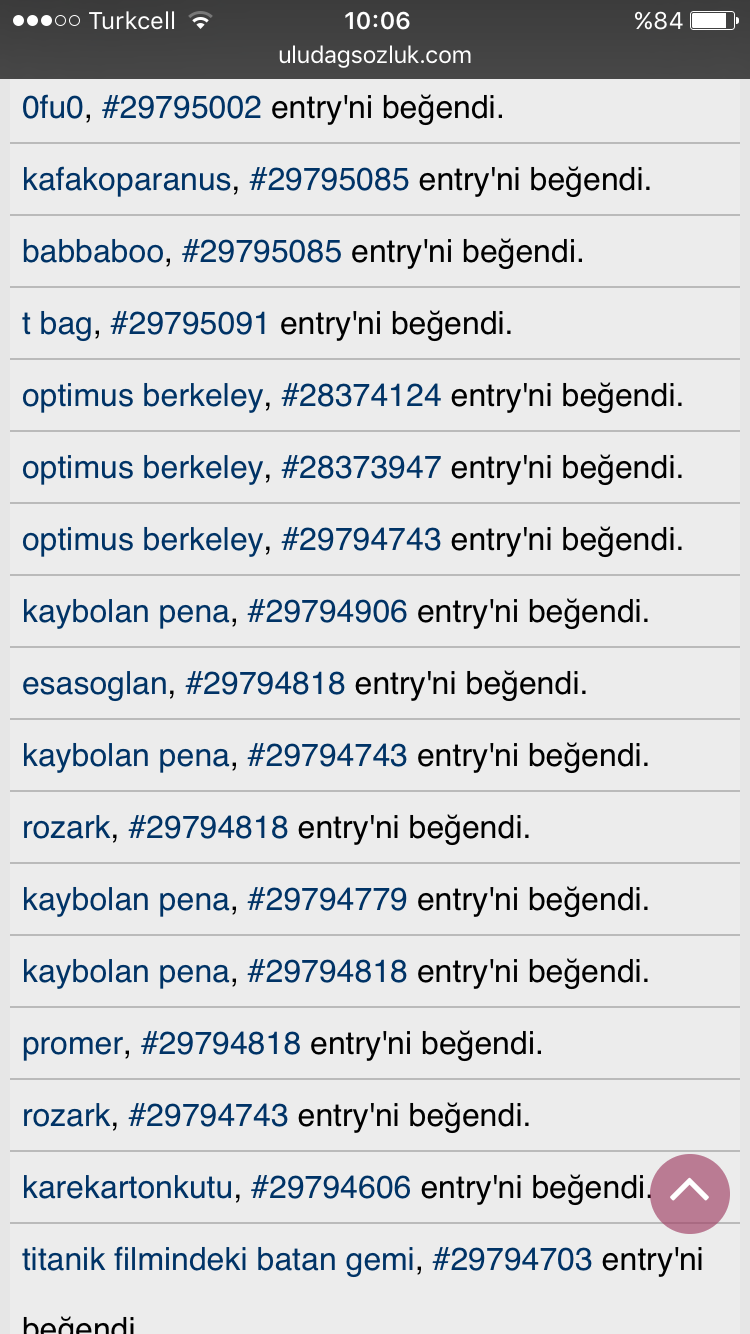
Task: Open entry #29795091
Action: click(190, 324)
